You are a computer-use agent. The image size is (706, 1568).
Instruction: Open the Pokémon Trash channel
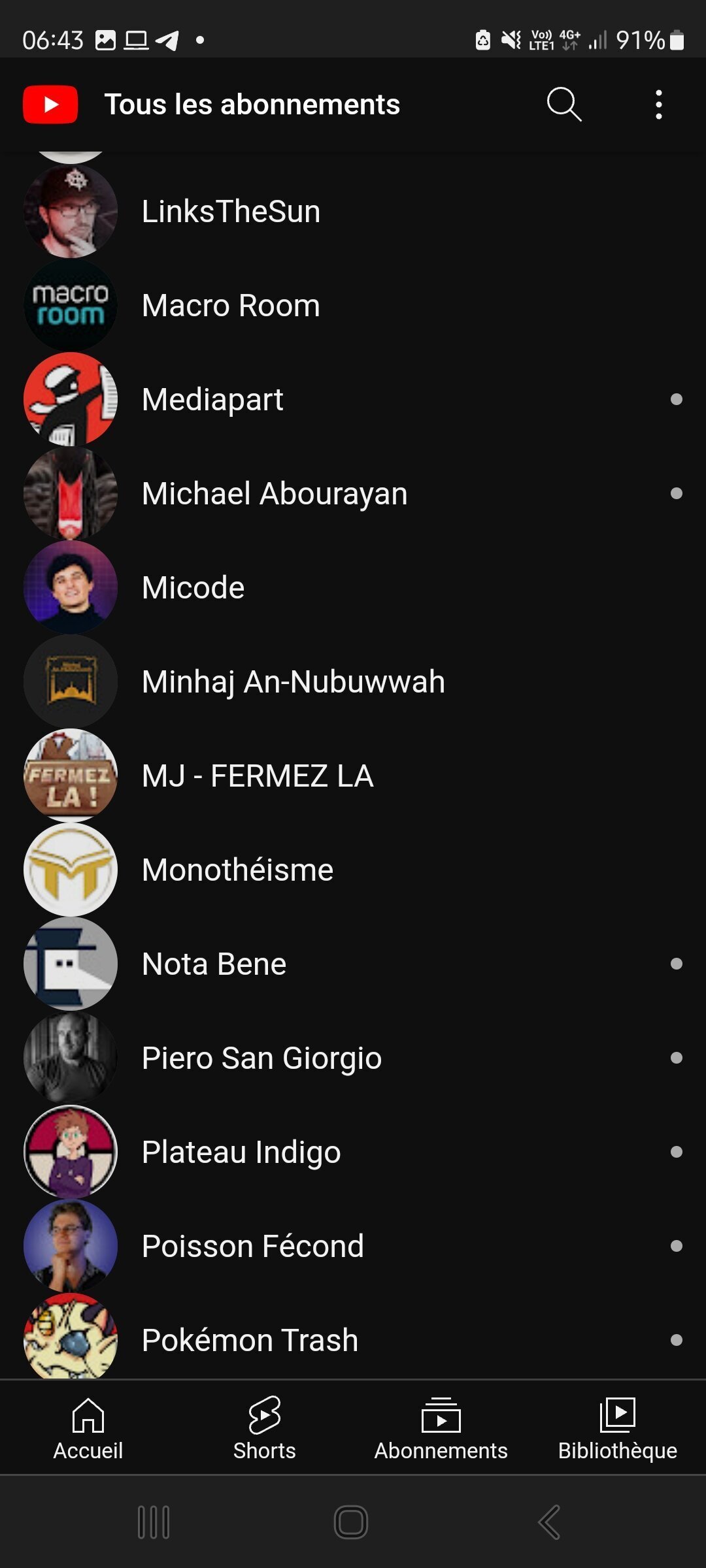click(250, 1341)
